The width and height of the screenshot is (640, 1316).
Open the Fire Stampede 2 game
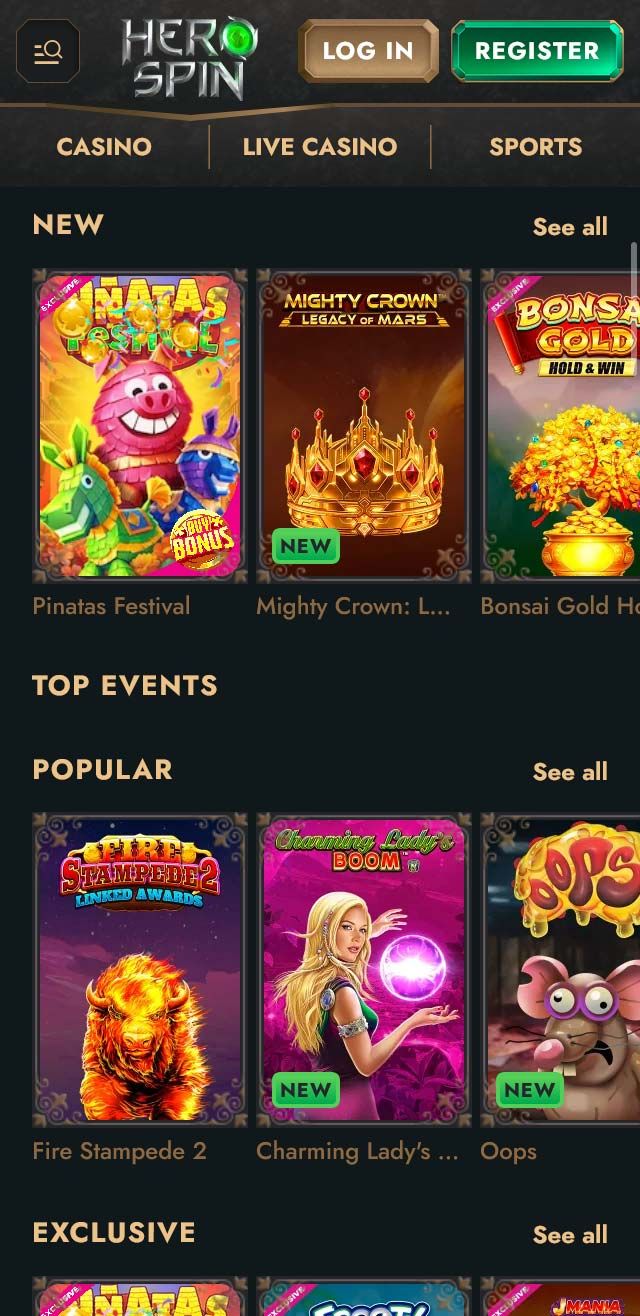tap(140, 970)
